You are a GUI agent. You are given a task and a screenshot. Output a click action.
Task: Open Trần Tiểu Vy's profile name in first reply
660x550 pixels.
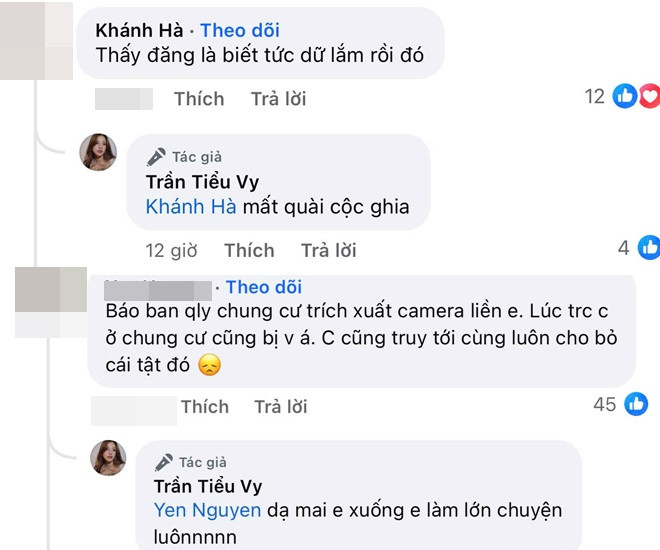click(x=204, y=181)
